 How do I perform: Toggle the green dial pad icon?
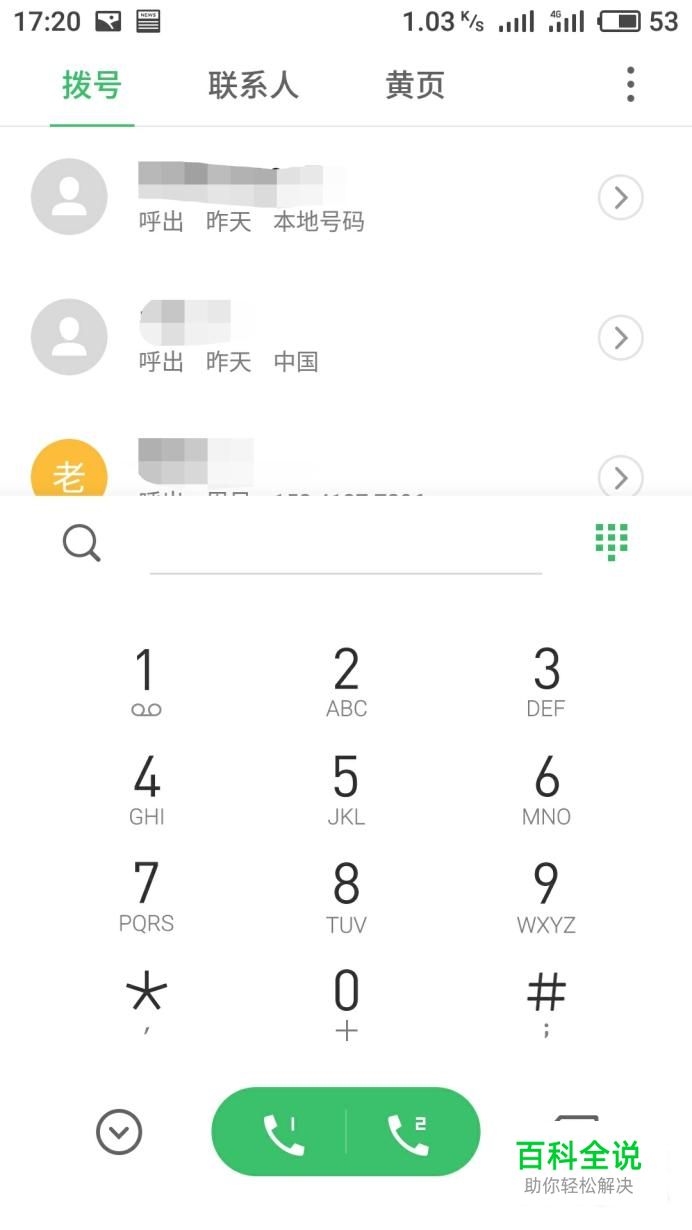pos(611,541)
